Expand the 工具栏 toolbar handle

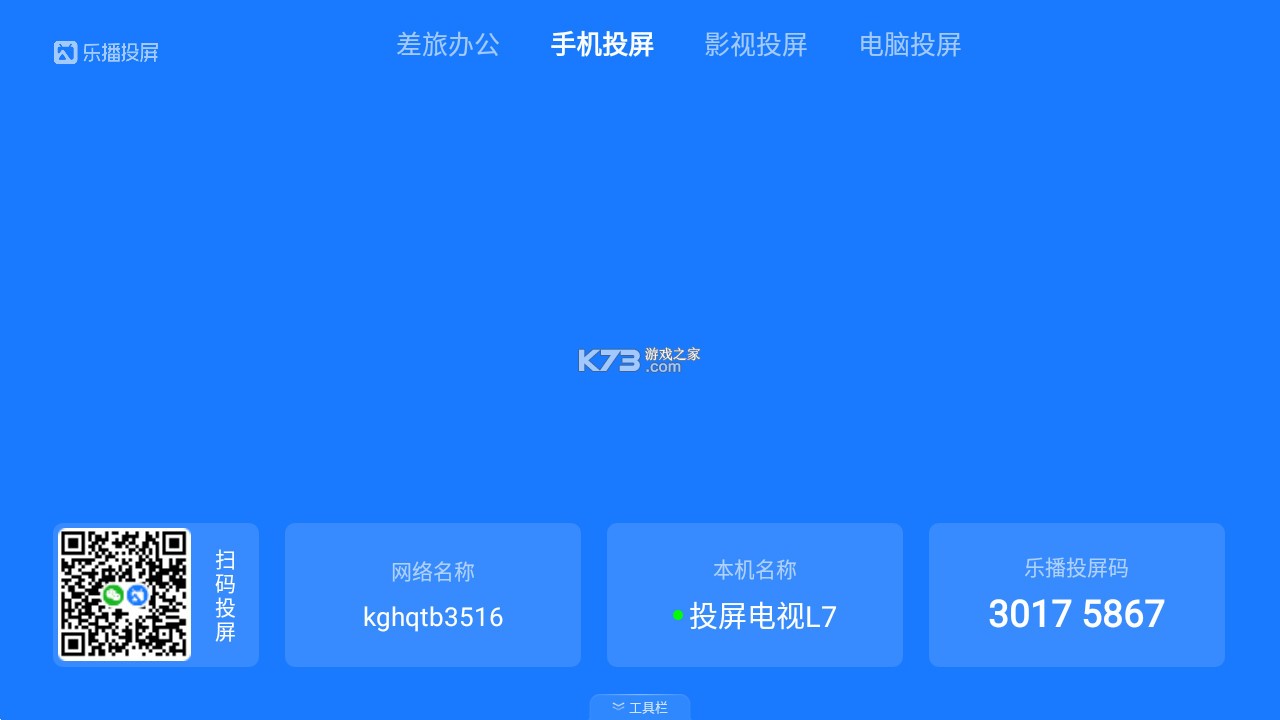point(640,707)
